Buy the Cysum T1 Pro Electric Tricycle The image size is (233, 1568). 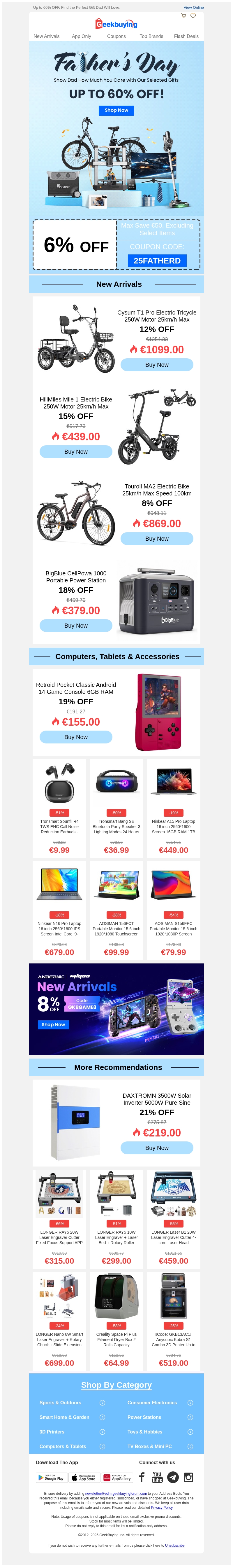click(x=156, y=365)
